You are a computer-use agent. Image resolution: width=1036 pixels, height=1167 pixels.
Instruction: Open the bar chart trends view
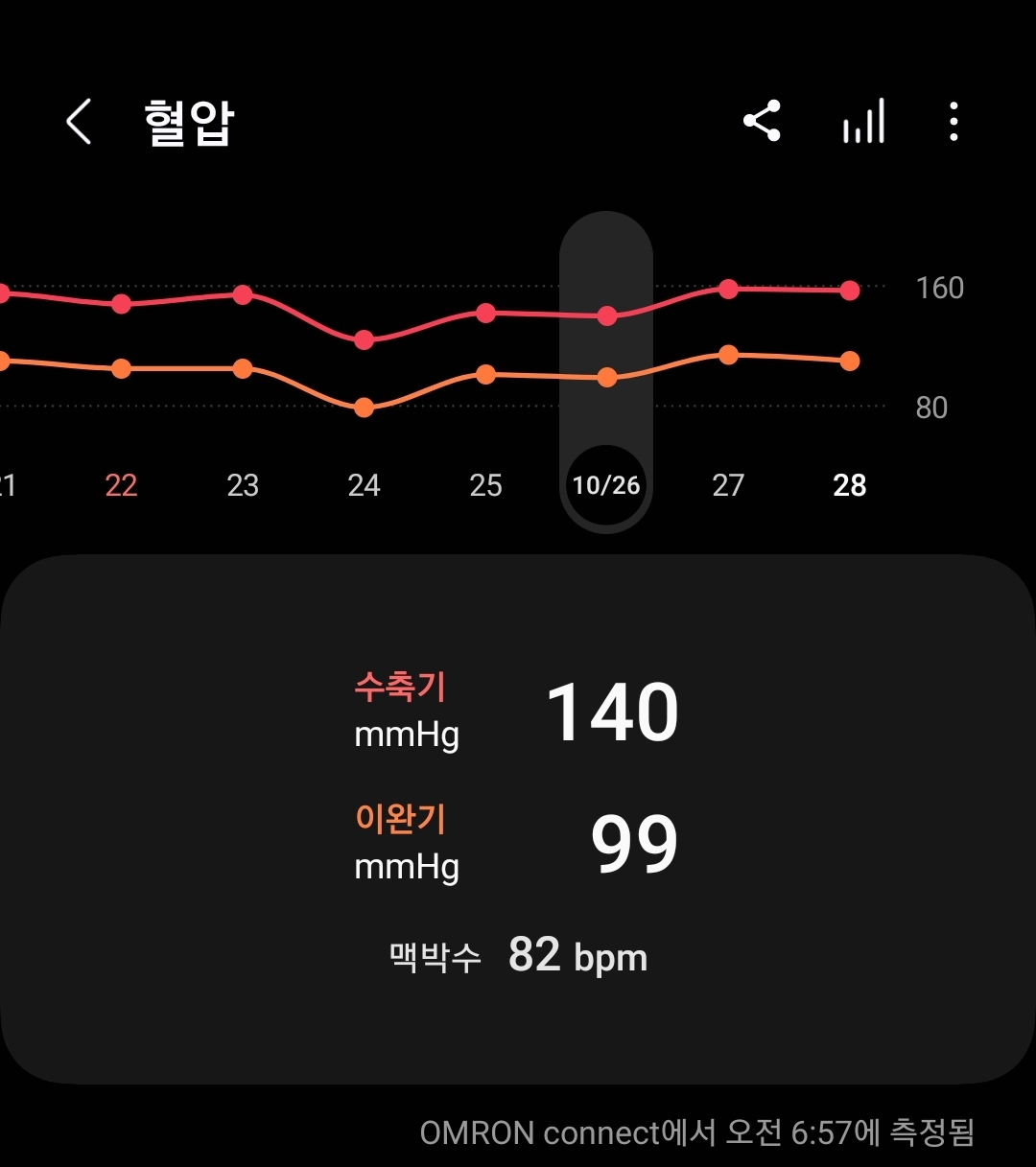(x=863, y=122)
